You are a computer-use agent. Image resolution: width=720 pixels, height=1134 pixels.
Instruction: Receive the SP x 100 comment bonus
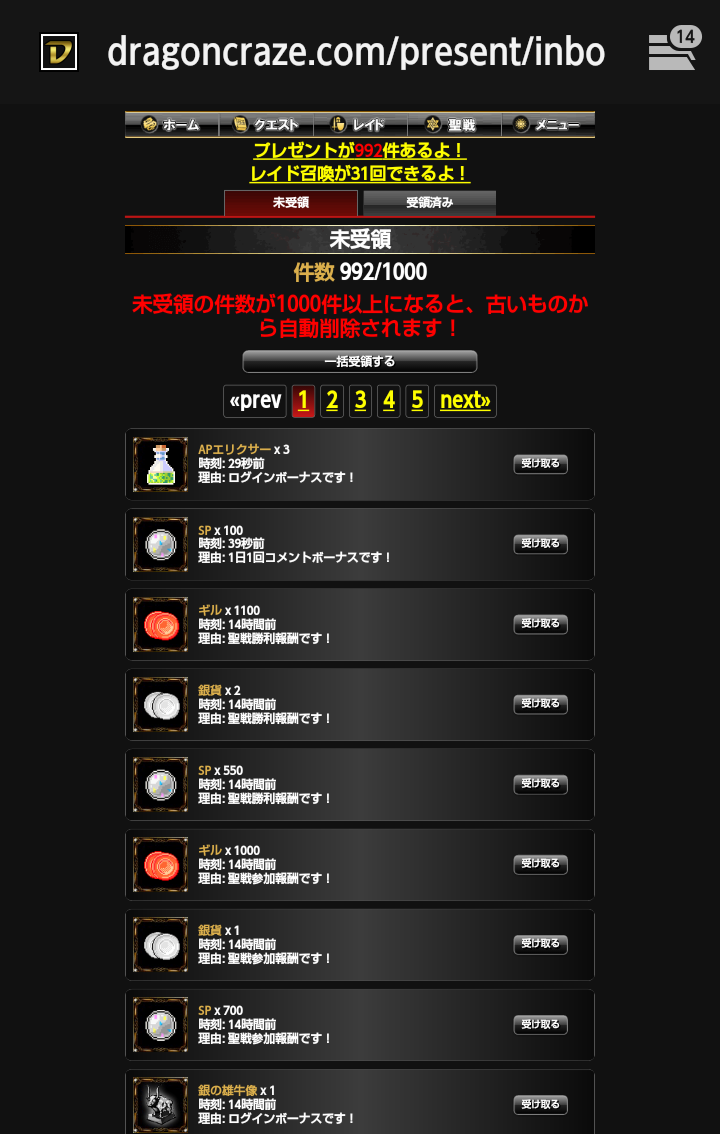coord(541,544)
